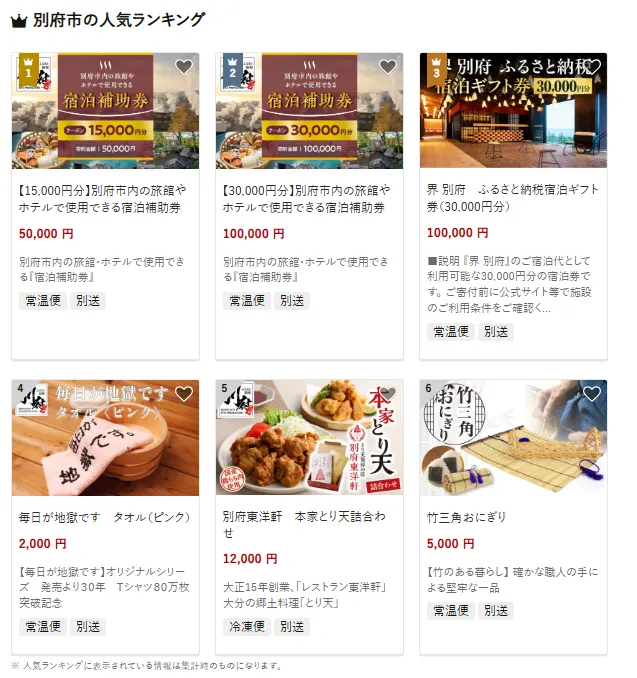Favorite the 界 別府 宿泊ギフト券 item

click(x=592, y=67)
